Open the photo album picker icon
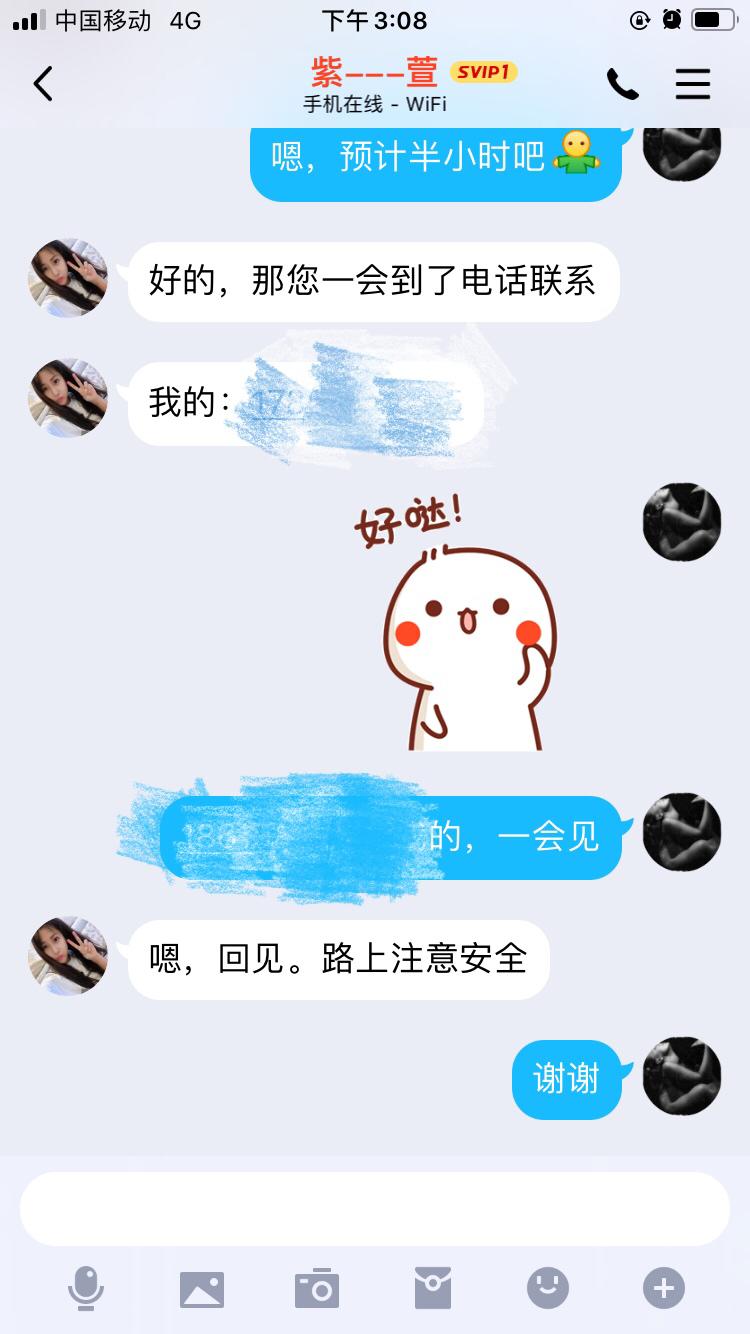Screen dimensions: 750x1334 [x=201, y=1289]
